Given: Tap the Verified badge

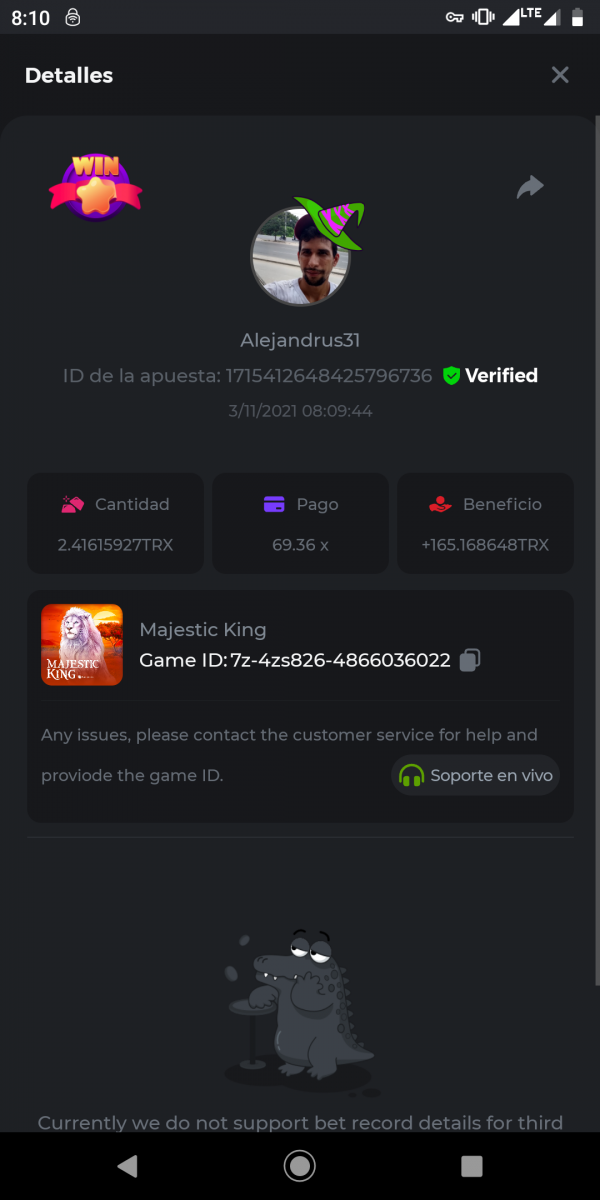Looking at the screenshot, I should point(490,376).
